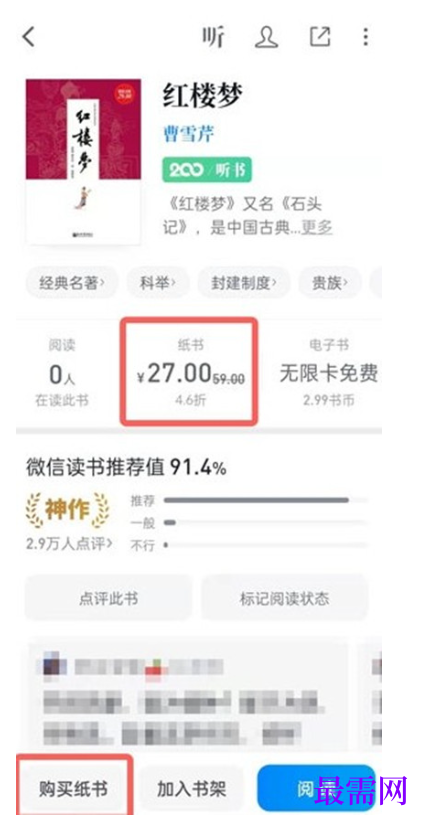Image resolution: width=426 pixels, height=822 pixels.
Task: View the 2.9万人点评 reviews
Action: pos(69,544)
